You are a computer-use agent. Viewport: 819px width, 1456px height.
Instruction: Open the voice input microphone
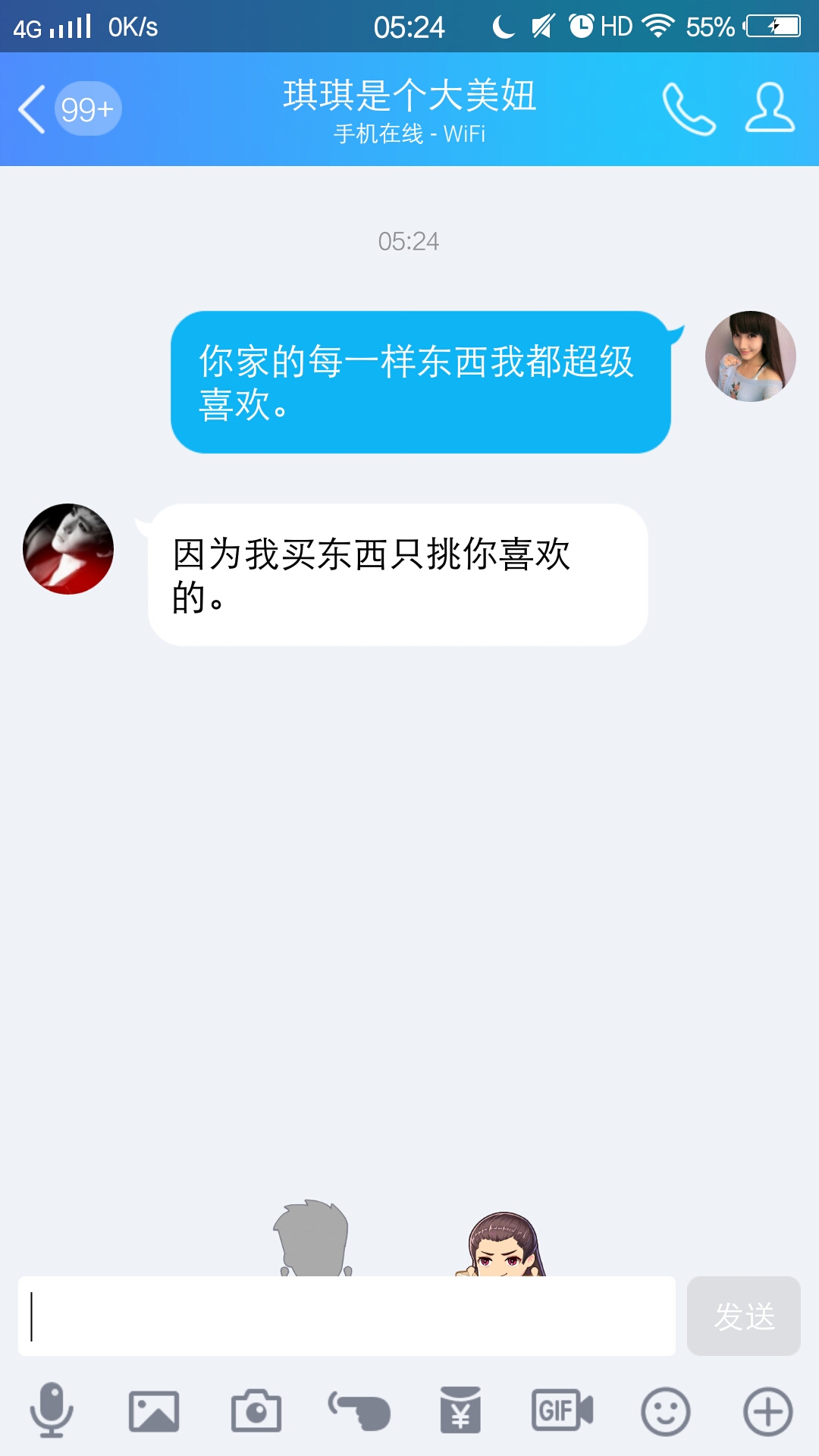49,1411
